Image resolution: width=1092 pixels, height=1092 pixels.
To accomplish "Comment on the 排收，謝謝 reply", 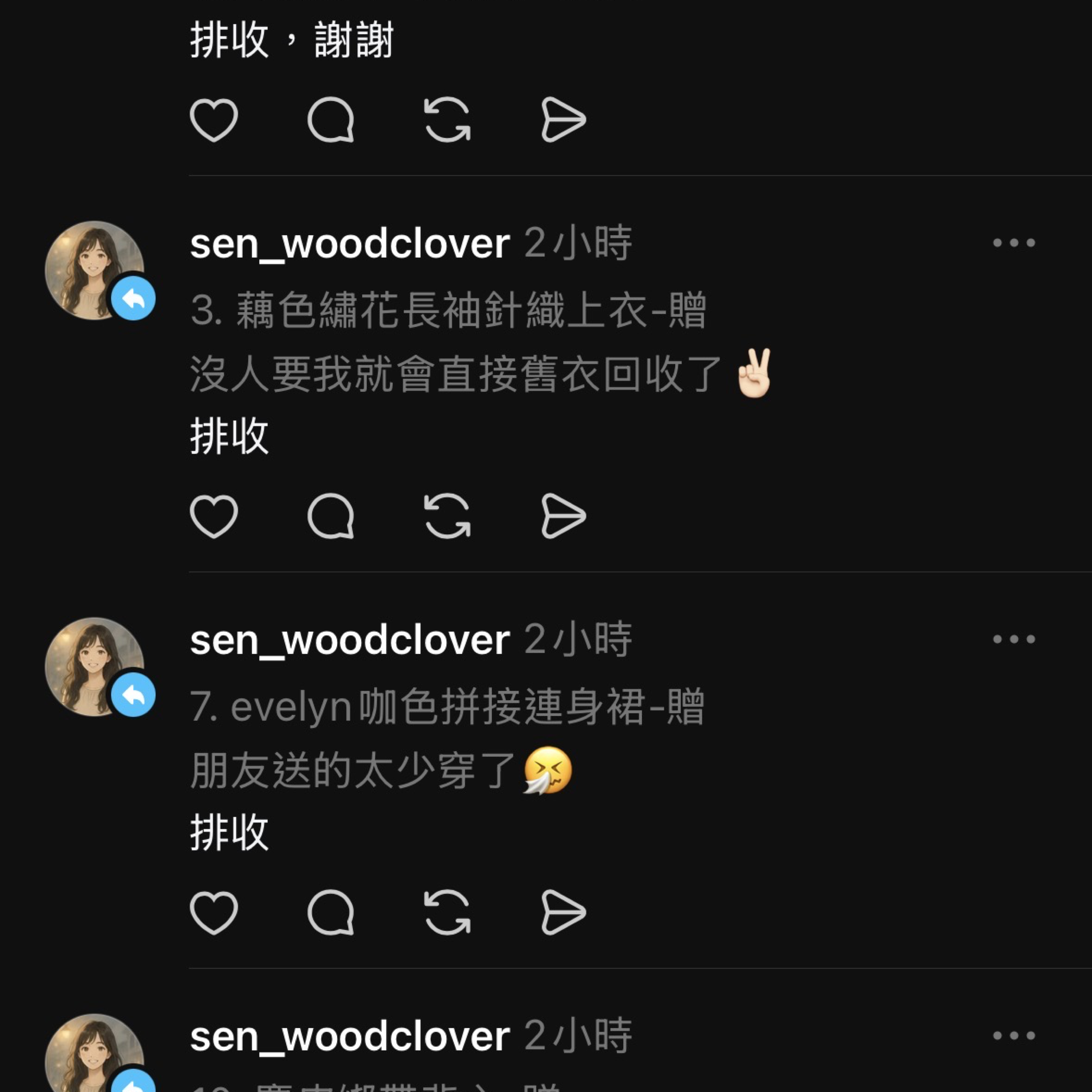I will pos(331,119).
